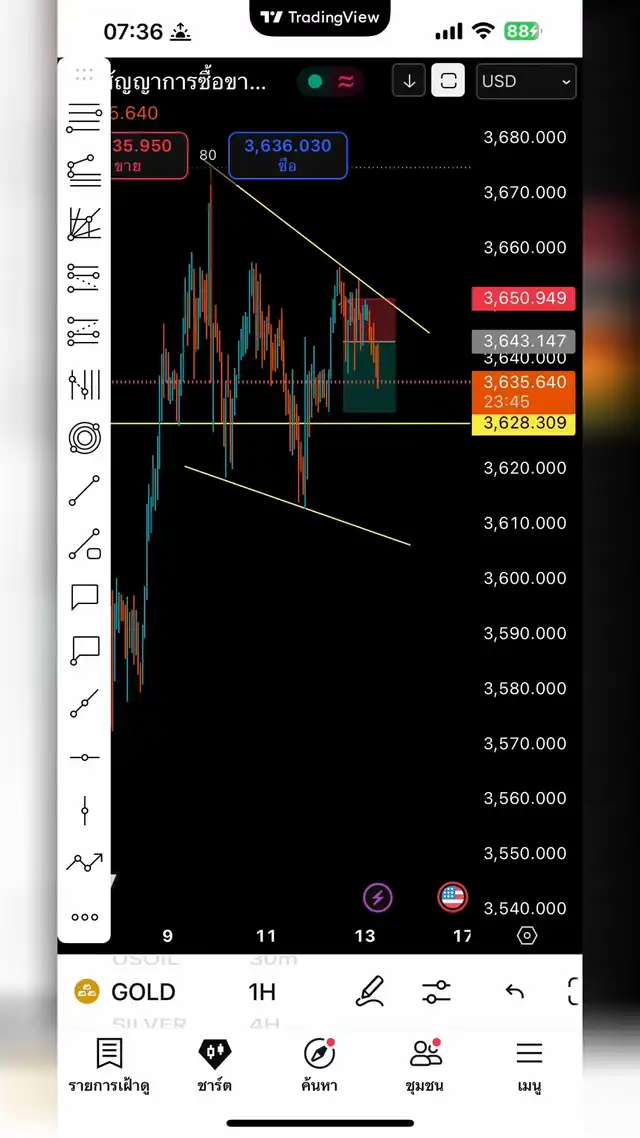This screenshot has width=640, height=1138.
Task: Select the Fibonacci circles drawing tool
Action: [84, 437]
